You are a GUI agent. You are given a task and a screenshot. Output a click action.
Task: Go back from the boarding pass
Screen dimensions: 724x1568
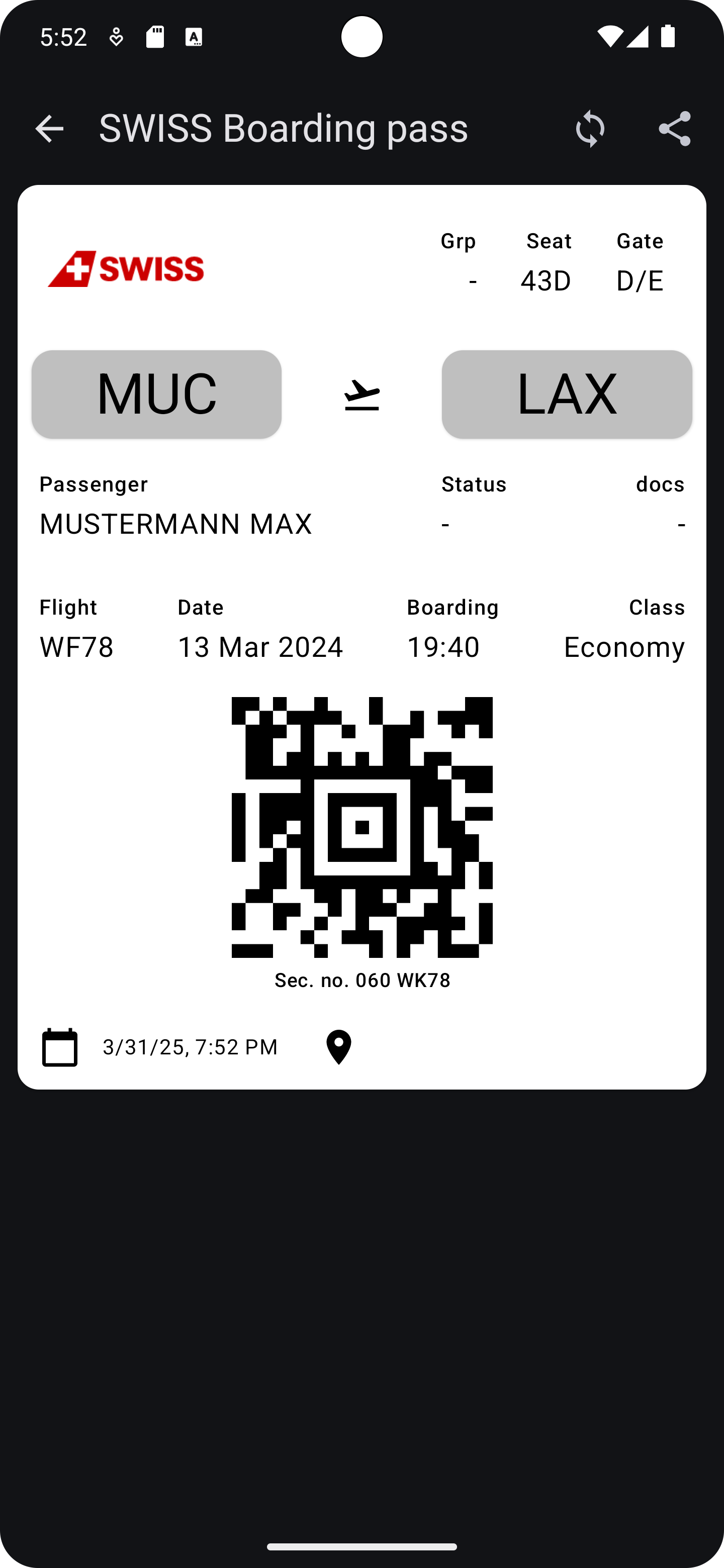49,129
